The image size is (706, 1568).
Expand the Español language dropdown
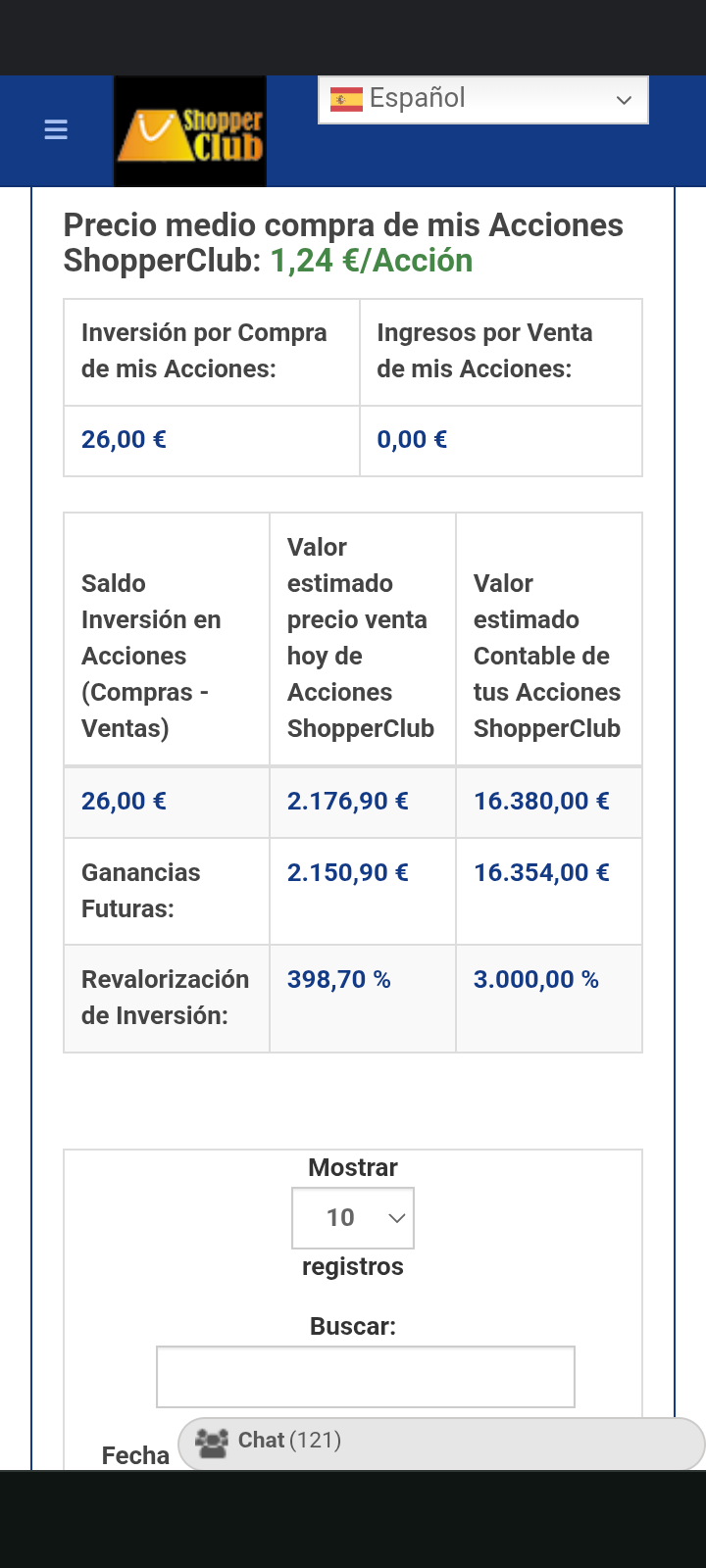(482, 100)
